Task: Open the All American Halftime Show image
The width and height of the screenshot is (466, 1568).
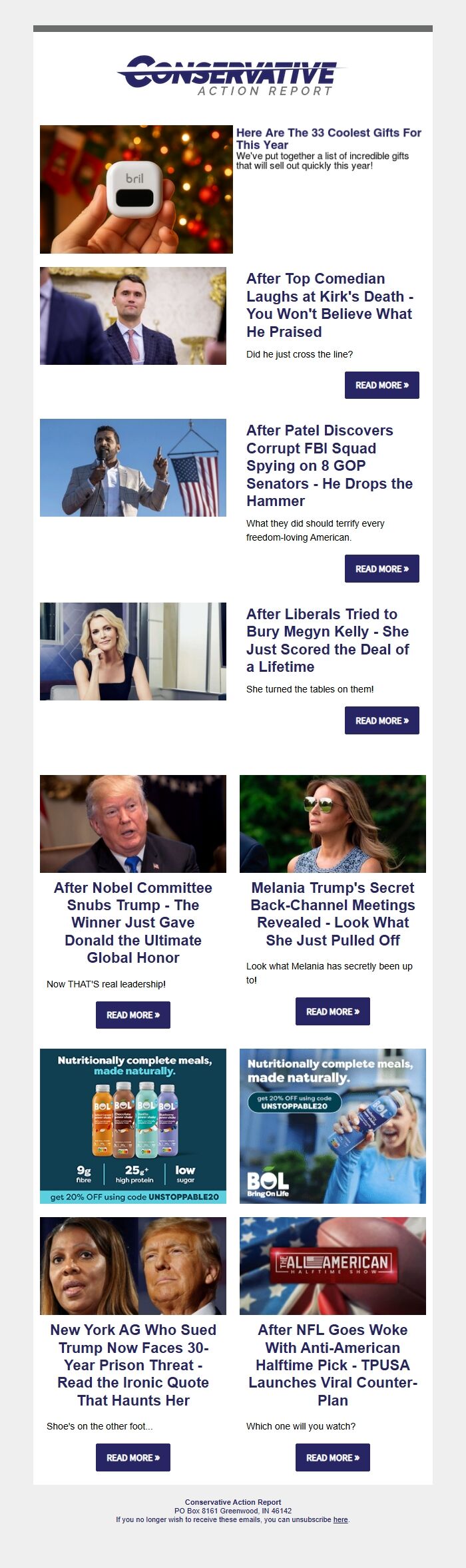Action: (x=332, y=1266)
